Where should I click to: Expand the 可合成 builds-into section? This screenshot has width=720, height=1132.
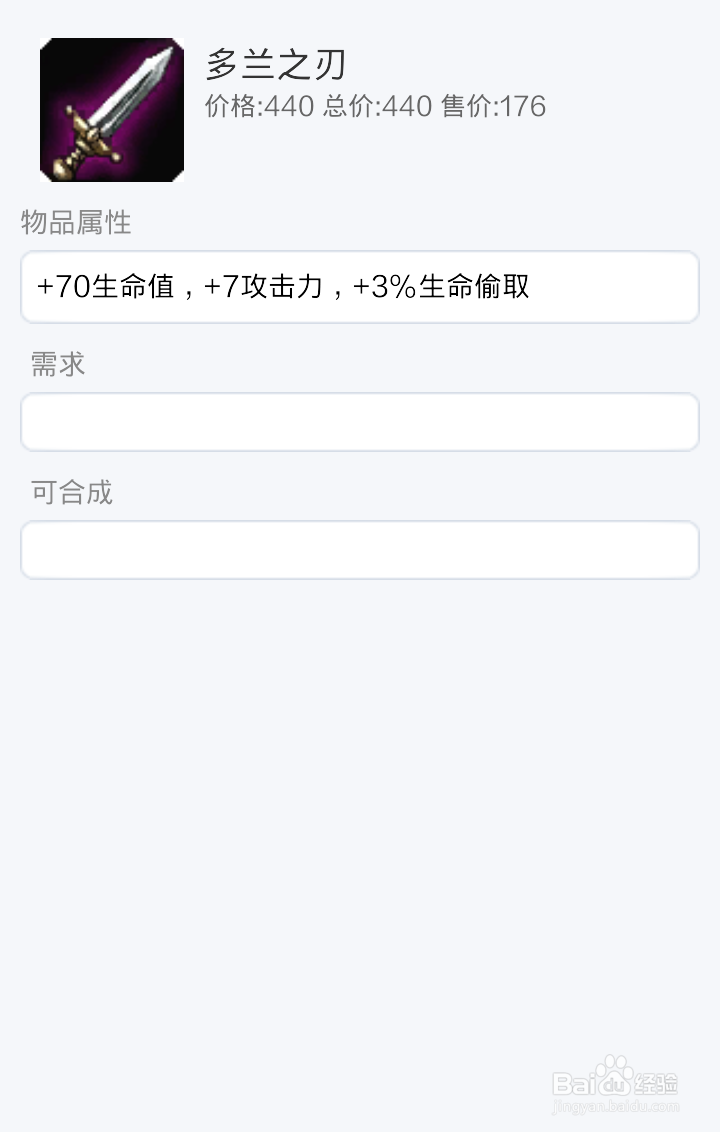[x=70, y=492]
